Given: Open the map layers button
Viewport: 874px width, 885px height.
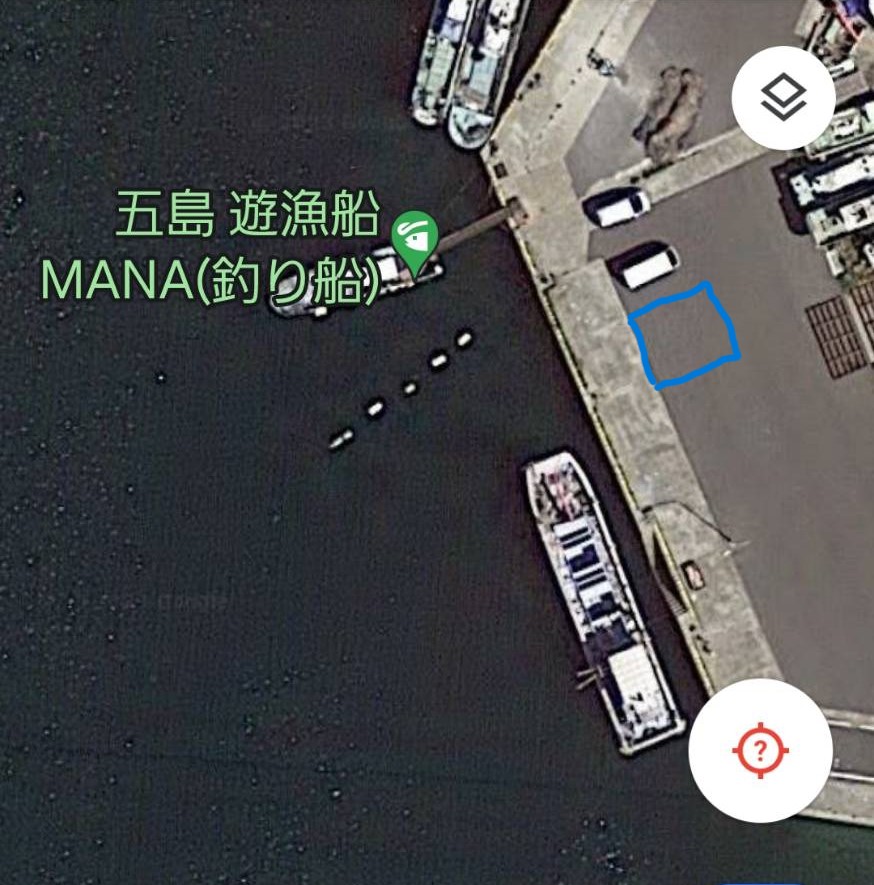Looking at the screenshot, I should point(783,98).
